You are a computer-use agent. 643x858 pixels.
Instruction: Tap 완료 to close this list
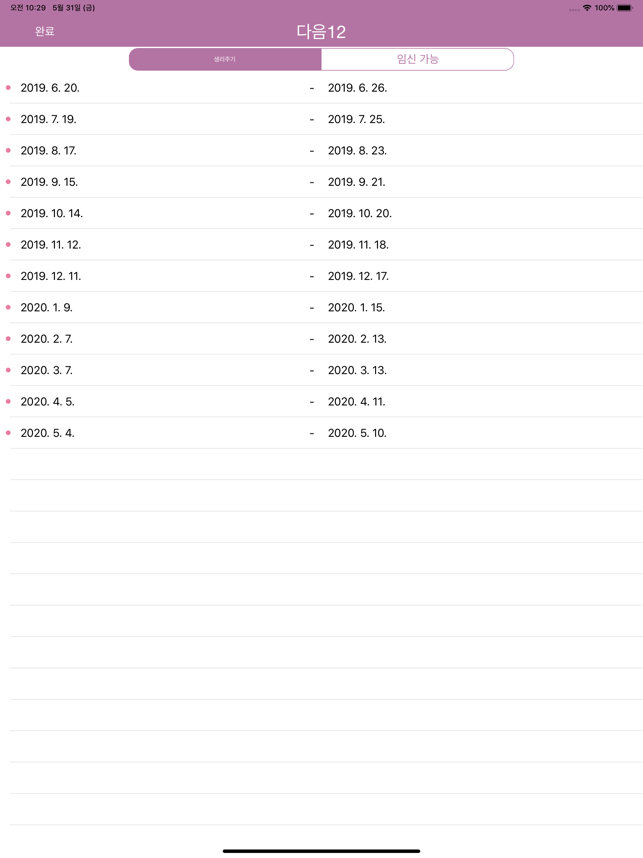(x=45, y=31)
